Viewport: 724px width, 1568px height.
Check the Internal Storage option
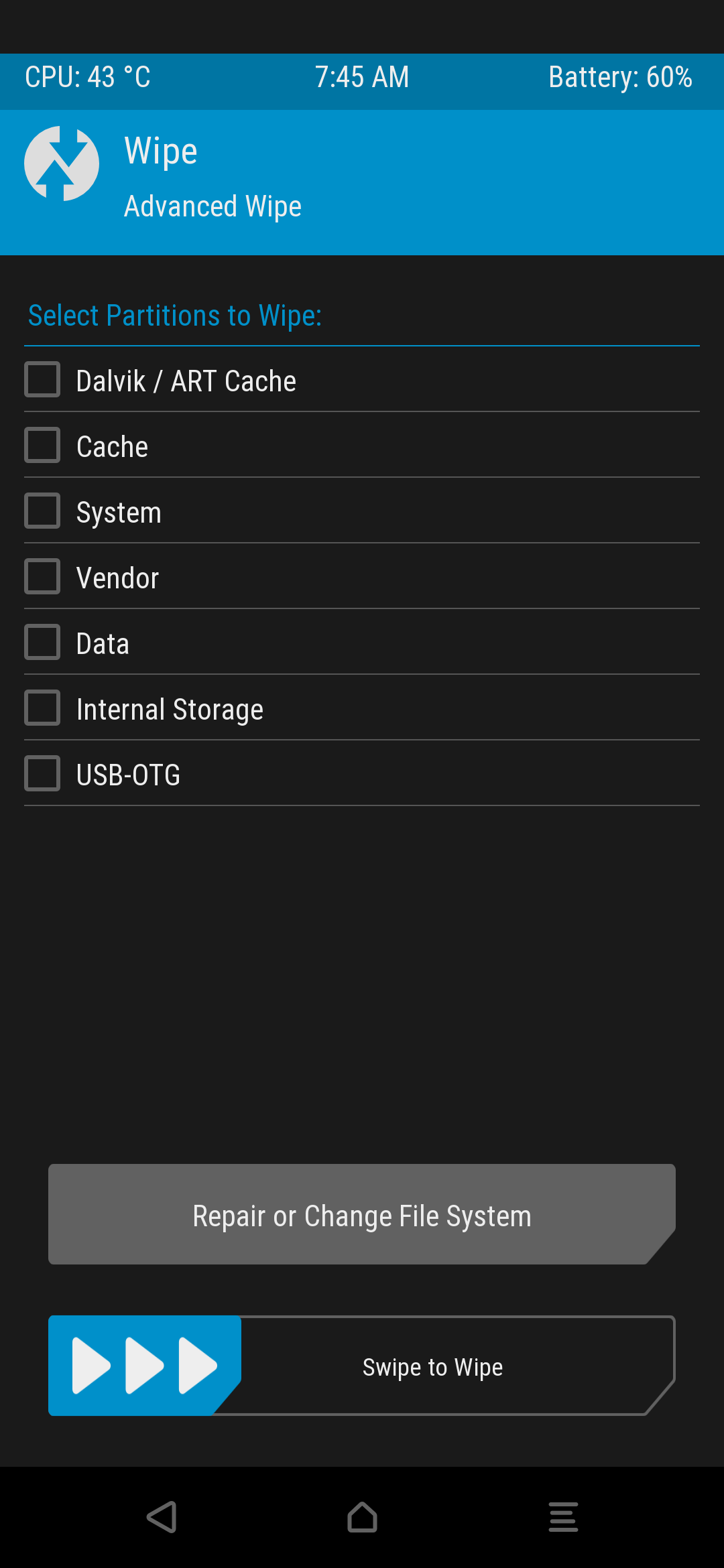coord(42,708)
